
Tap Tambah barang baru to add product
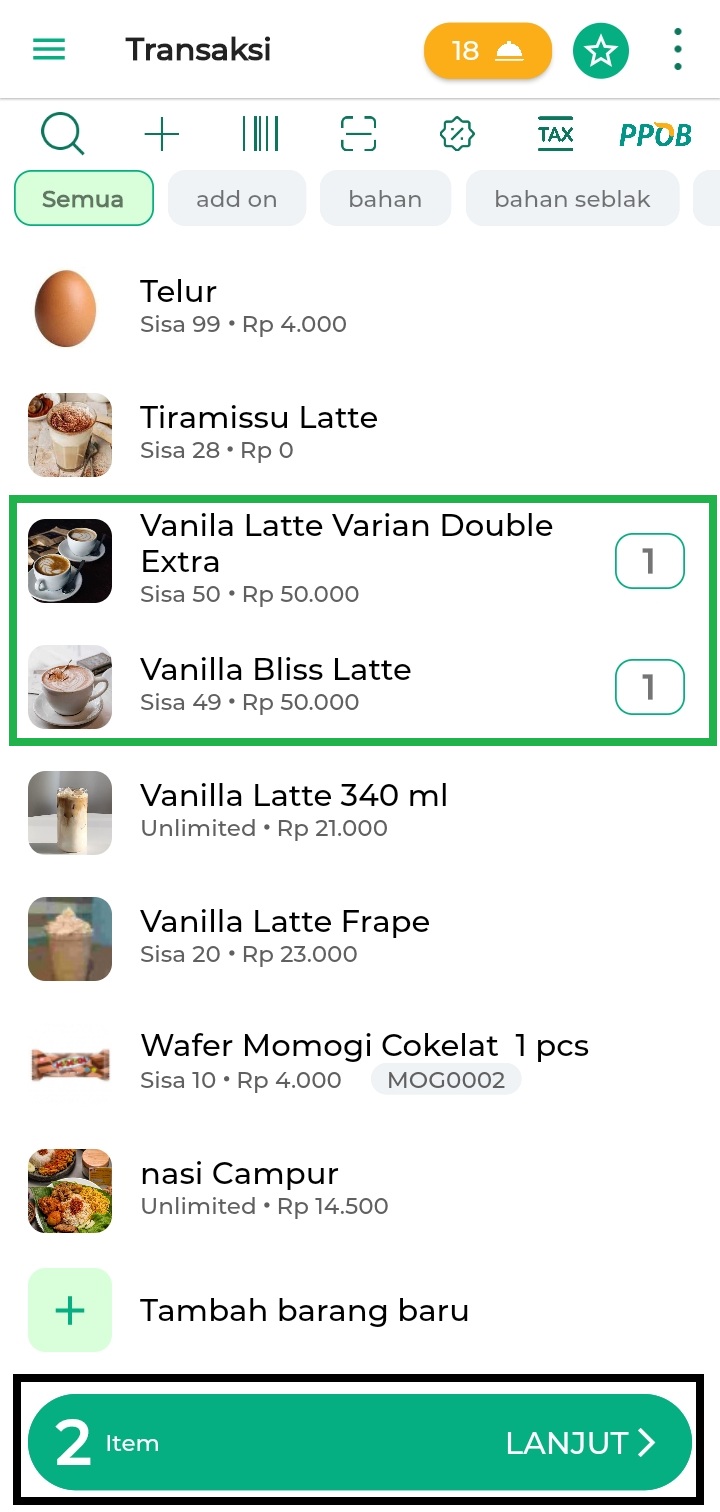304,1310
